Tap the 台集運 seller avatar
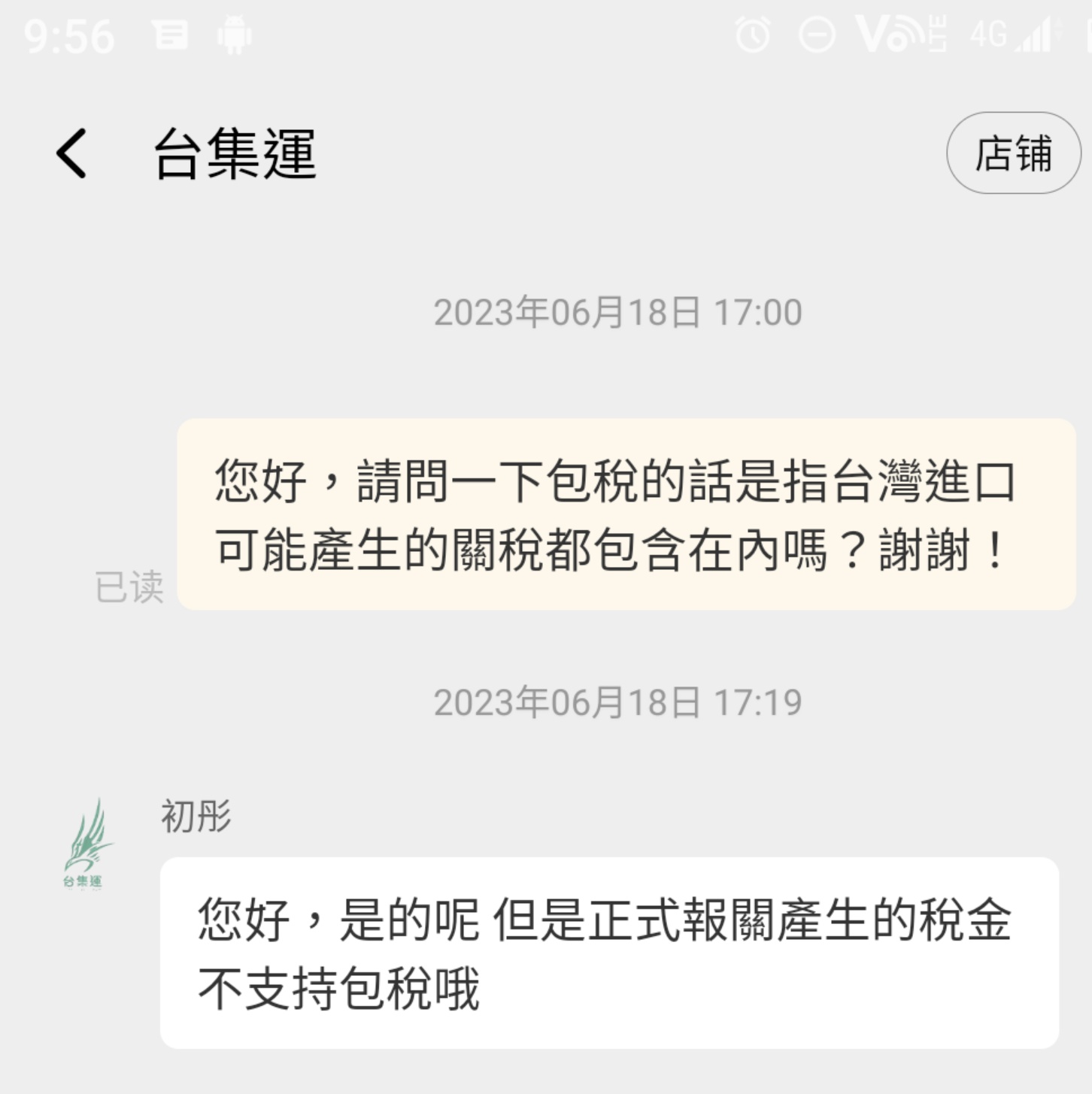Viewport: 1092px width, 1094px height. coord(85,844)
